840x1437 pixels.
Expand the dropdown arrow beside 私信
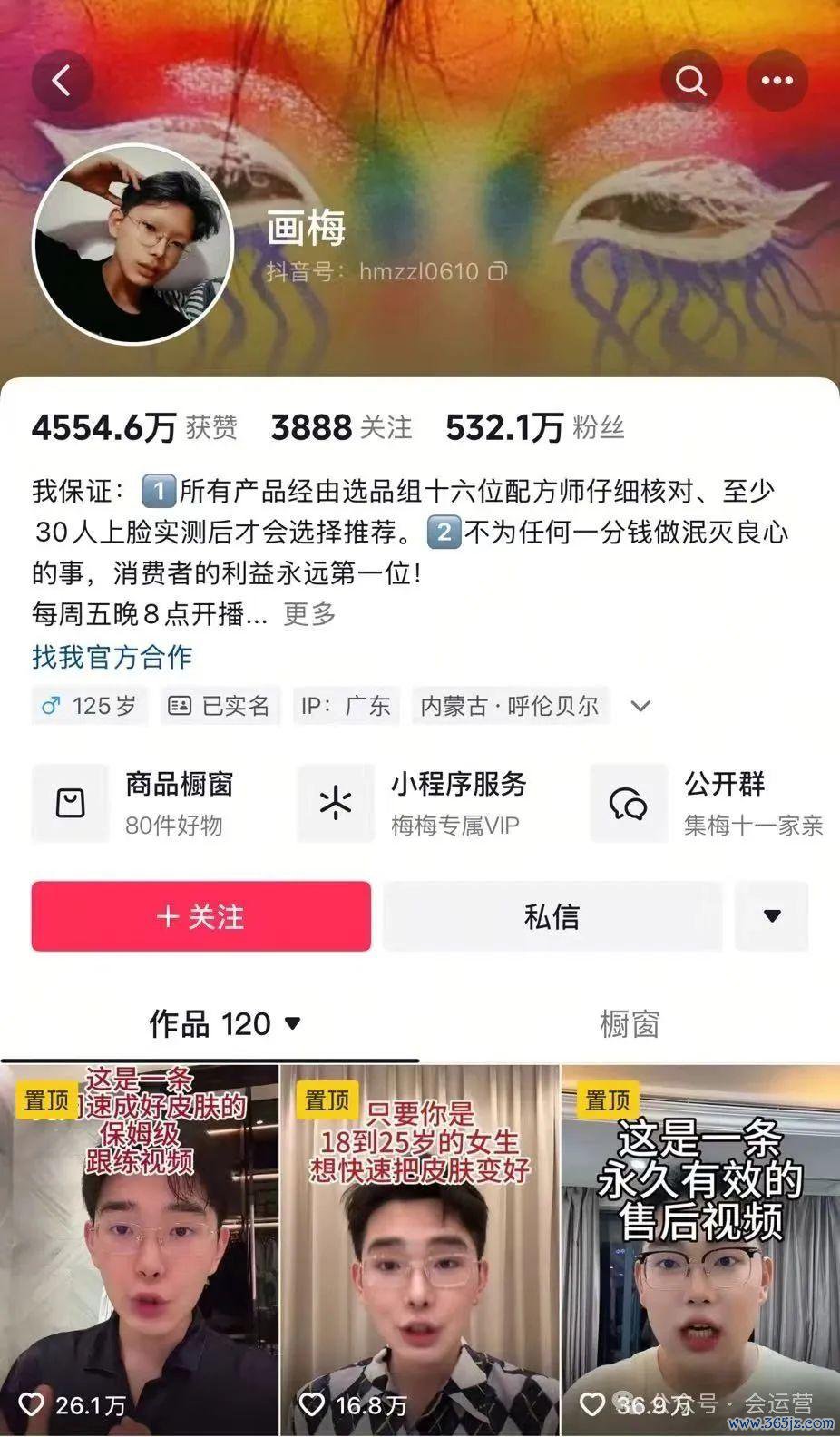(772, 916)
